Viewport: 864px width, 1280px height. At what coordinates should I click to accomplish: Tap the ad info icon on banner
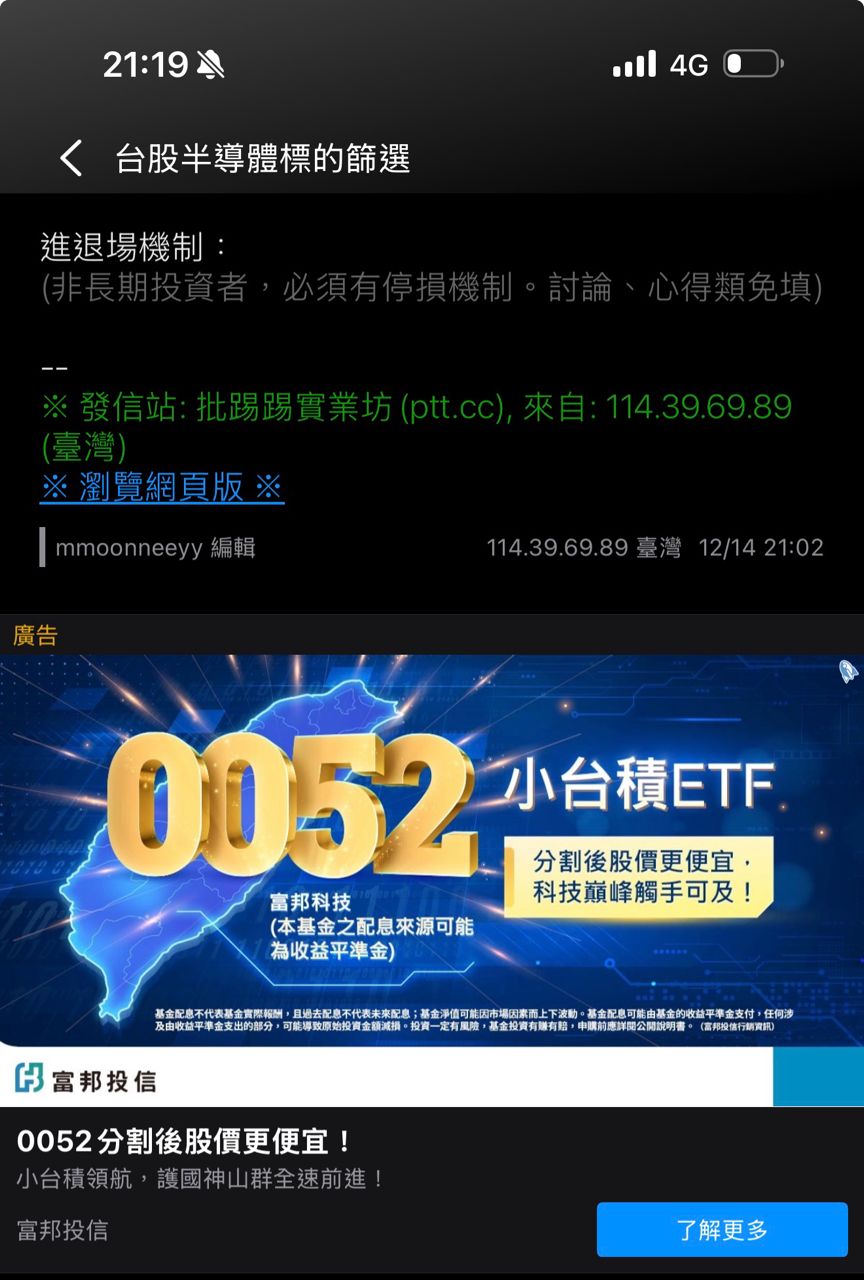pyautogui.click(x=848, y=672)
